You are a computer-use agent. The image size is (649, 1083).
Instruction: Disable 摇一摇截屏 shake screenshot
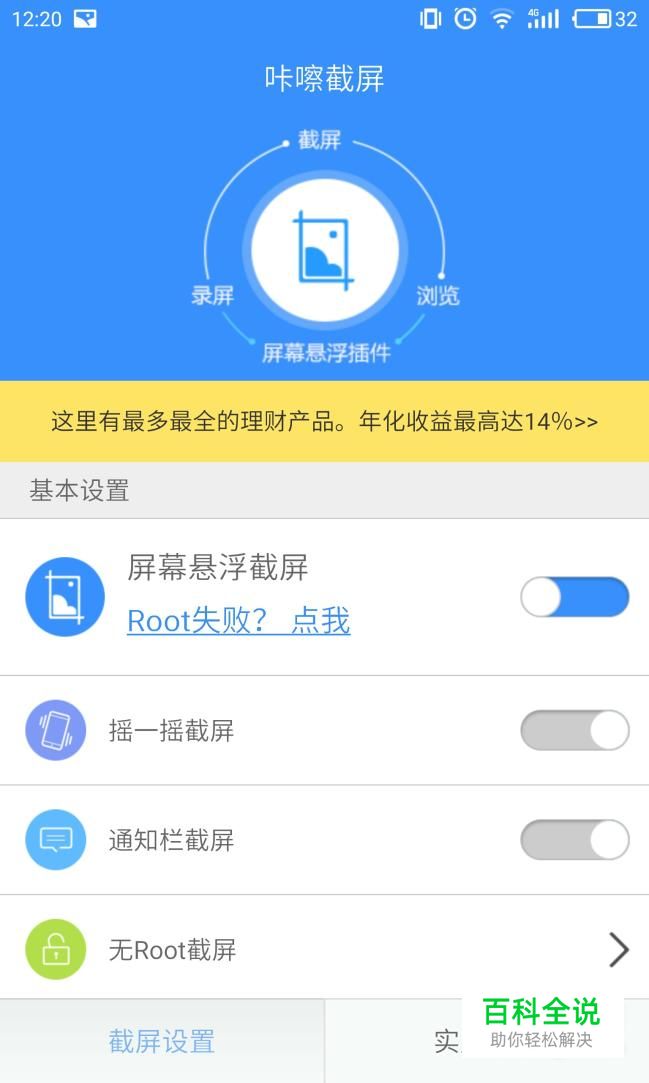(x=574, y=730)
